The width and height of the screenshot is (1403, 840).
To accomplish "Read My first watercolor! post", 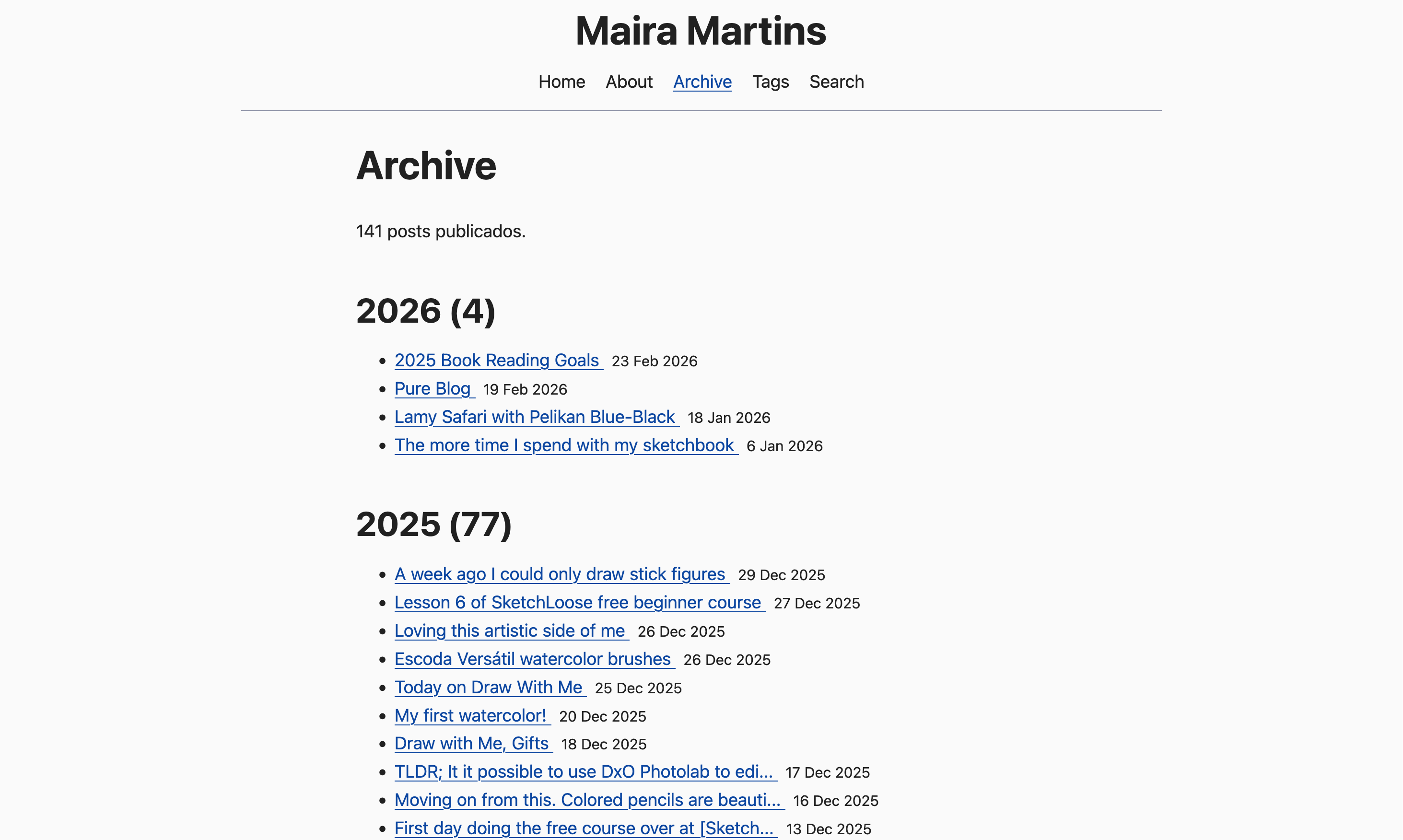I will (x=470, y=716).
